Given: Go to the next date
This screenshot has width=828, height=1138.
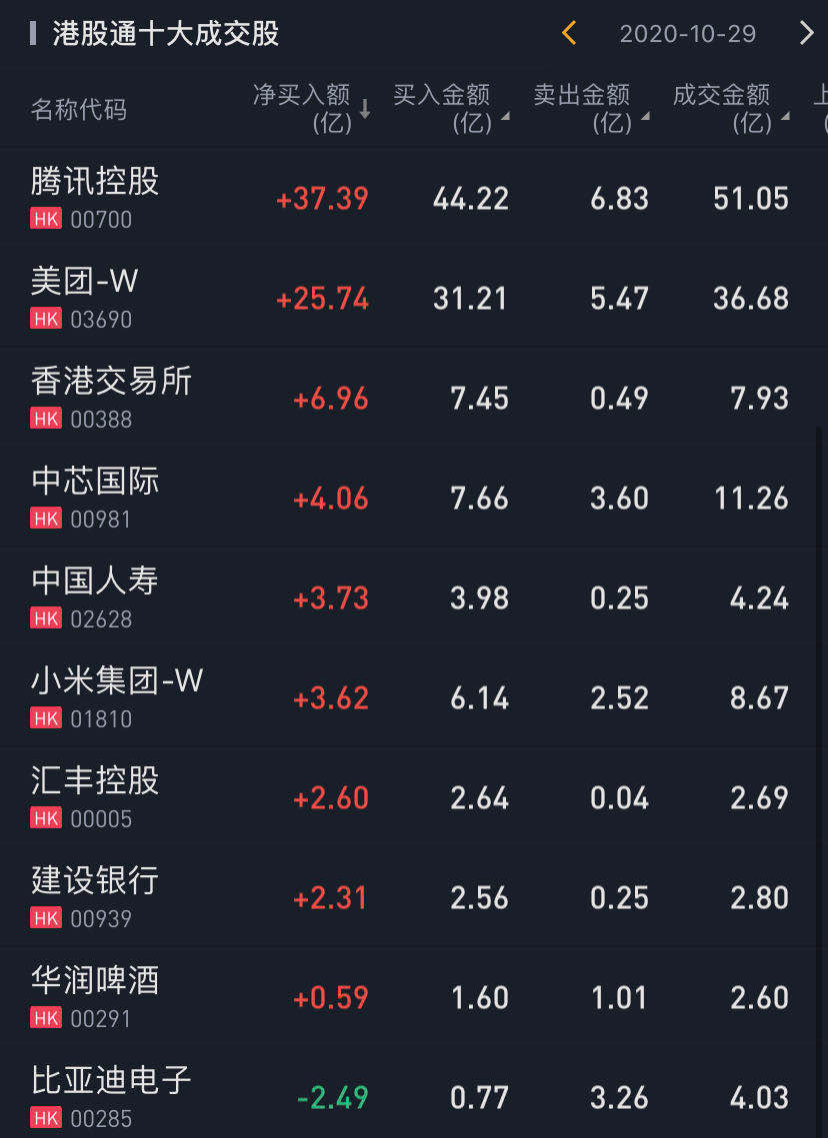Looking at the screenshot, I should (806, 34).
